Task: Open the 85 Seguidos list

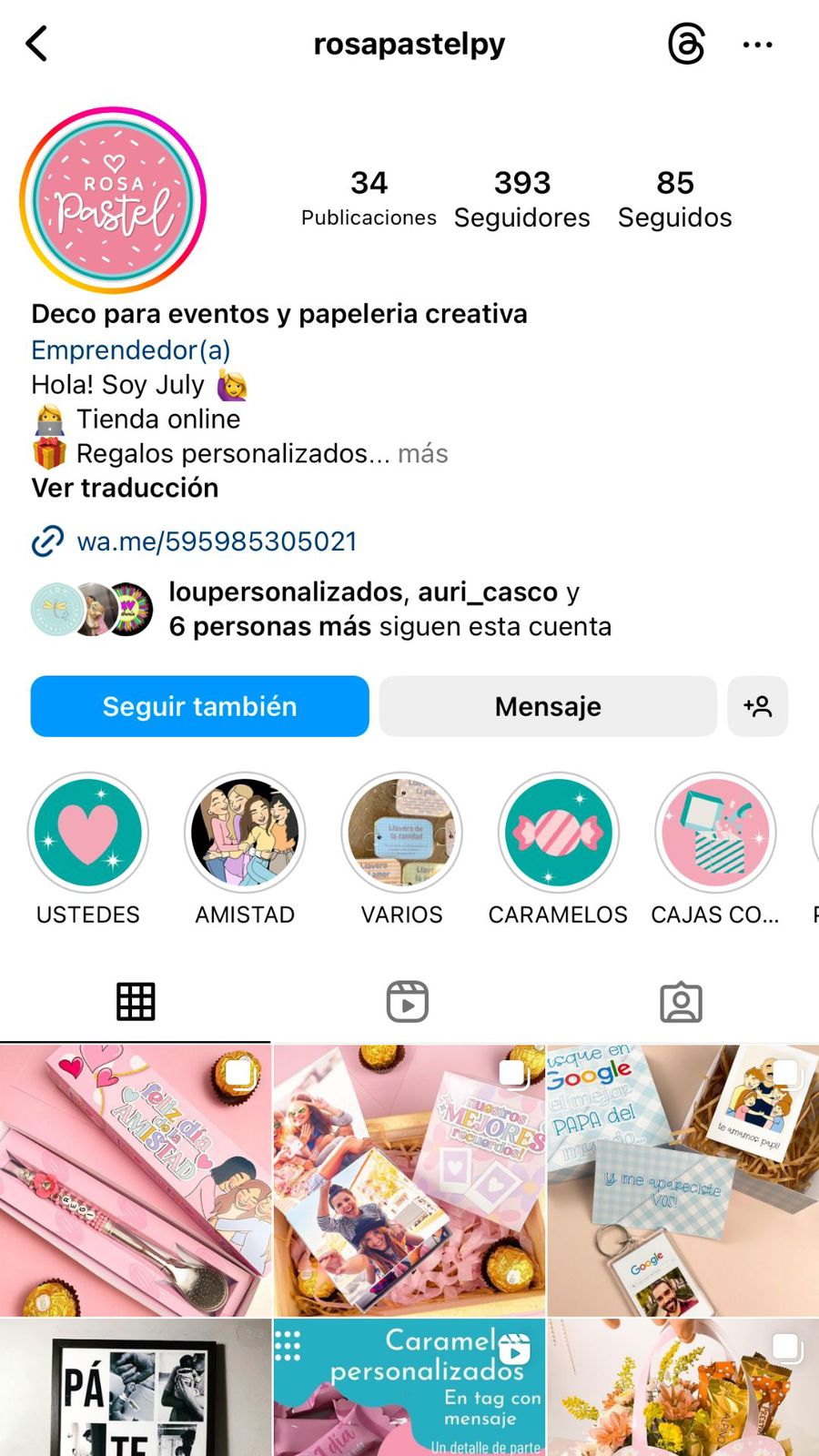Action: [x=674, y=198]
